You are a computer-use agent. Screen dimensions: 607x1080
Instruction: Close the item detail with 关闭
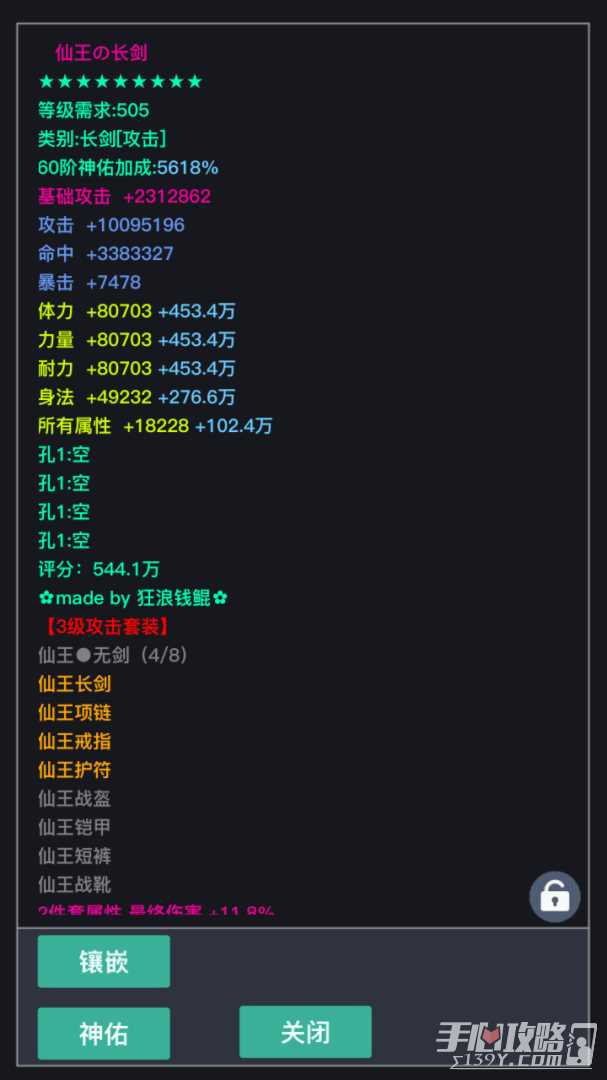(x=305, y=1031)
